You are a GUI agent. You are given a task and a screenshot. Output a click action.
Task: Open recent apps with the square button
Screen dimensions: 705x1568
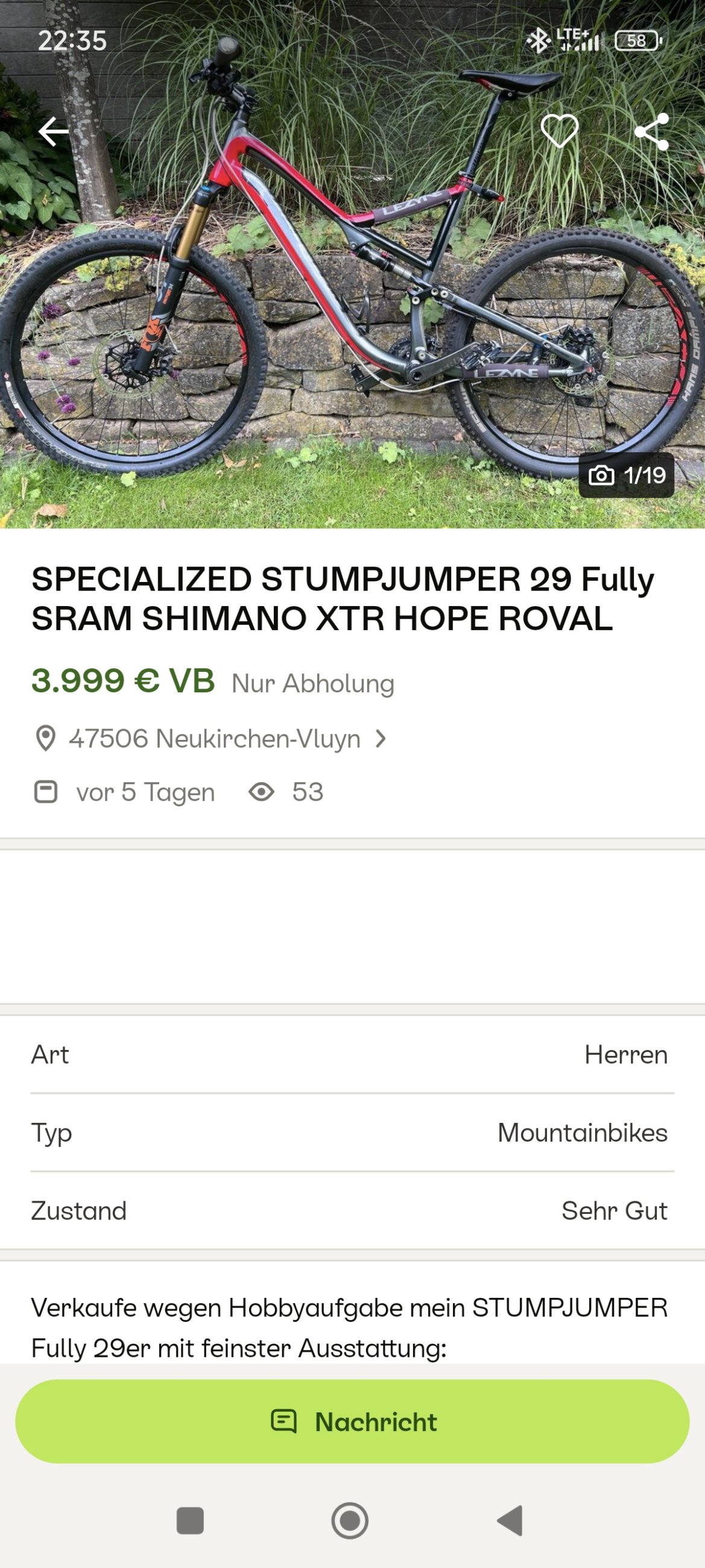pyautogui.click(x=190, y=1520)
